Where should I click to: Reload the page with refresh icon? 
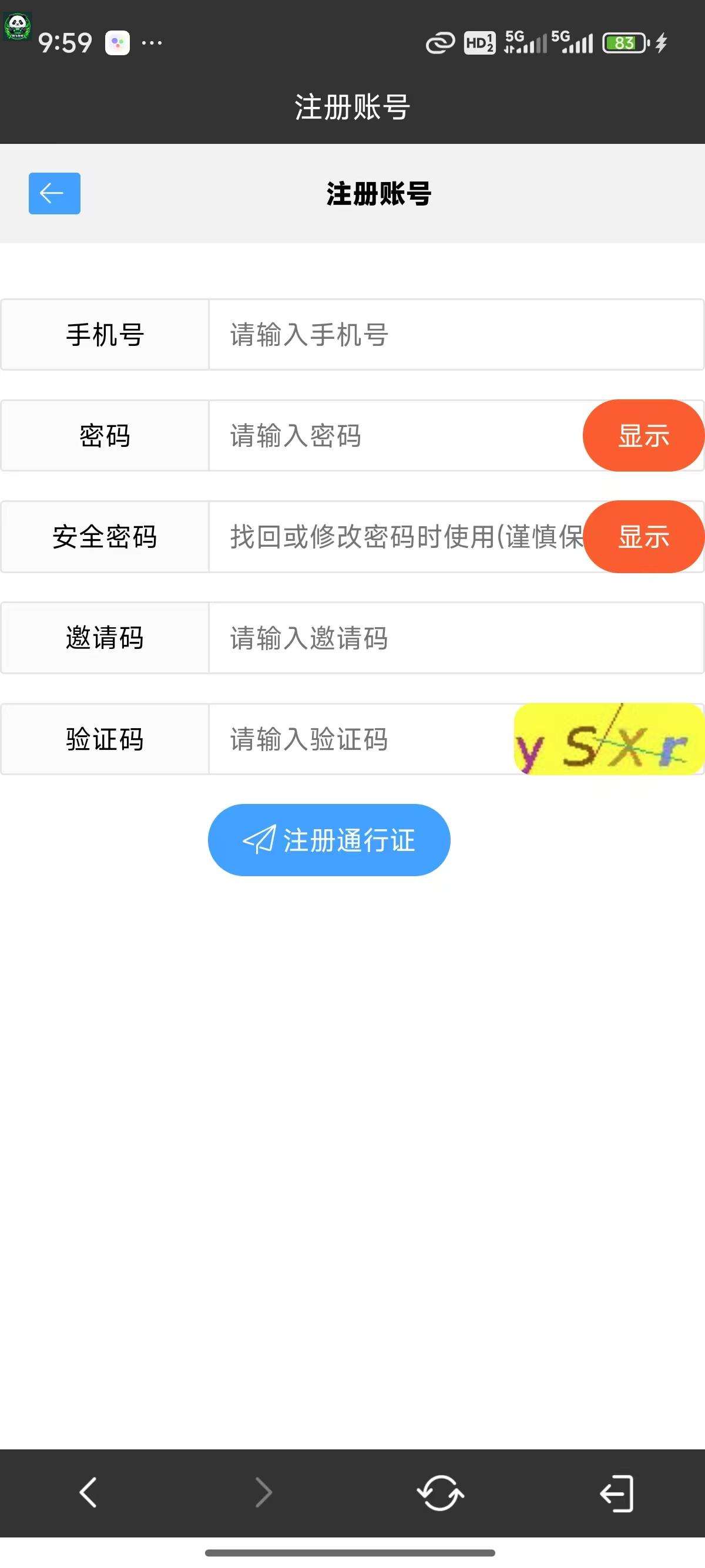click(440, 1492)
